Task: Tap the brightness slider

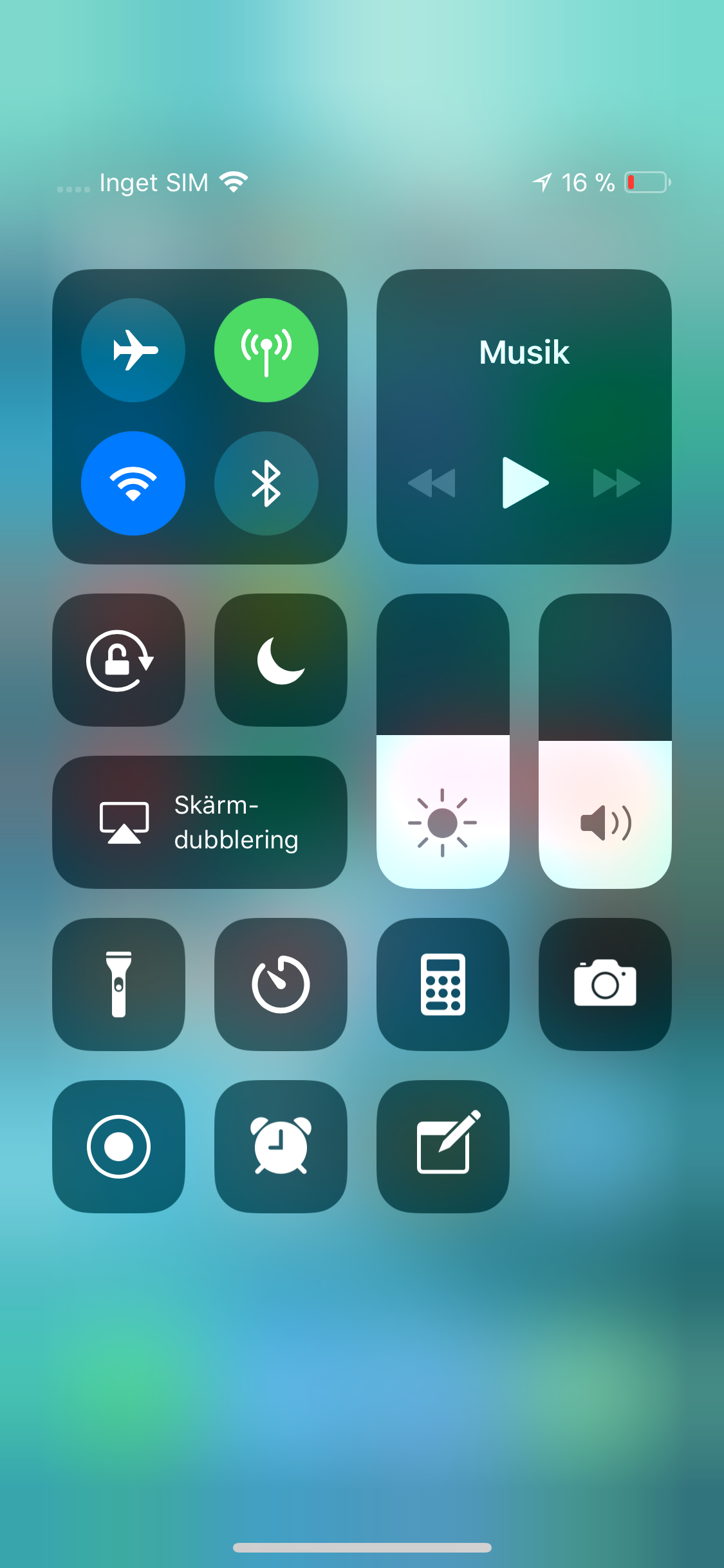Action: click(x=443, y=742)
